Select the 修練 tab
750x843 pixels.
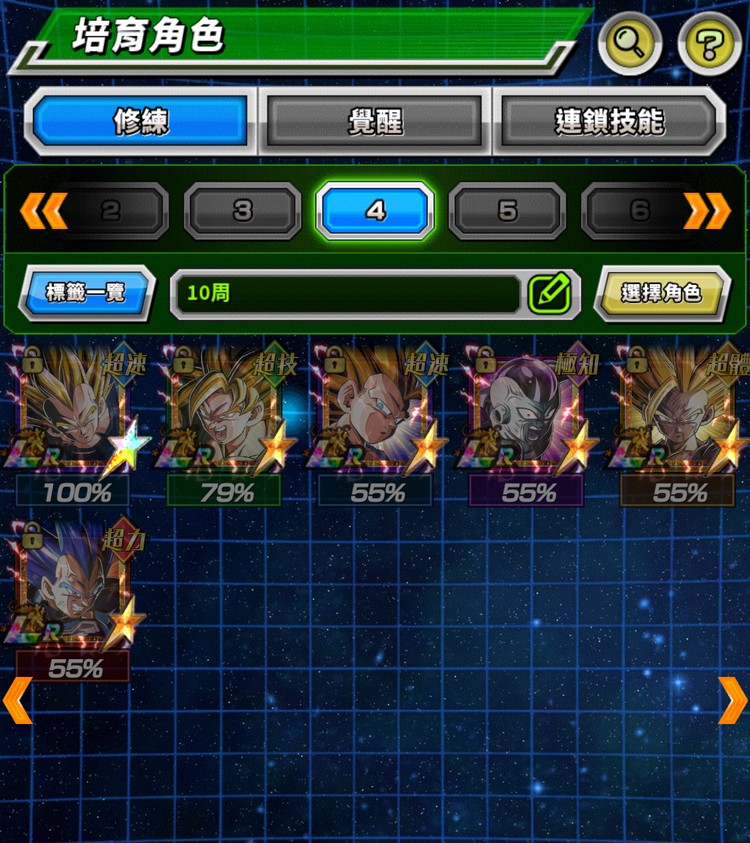click(141, 122)
